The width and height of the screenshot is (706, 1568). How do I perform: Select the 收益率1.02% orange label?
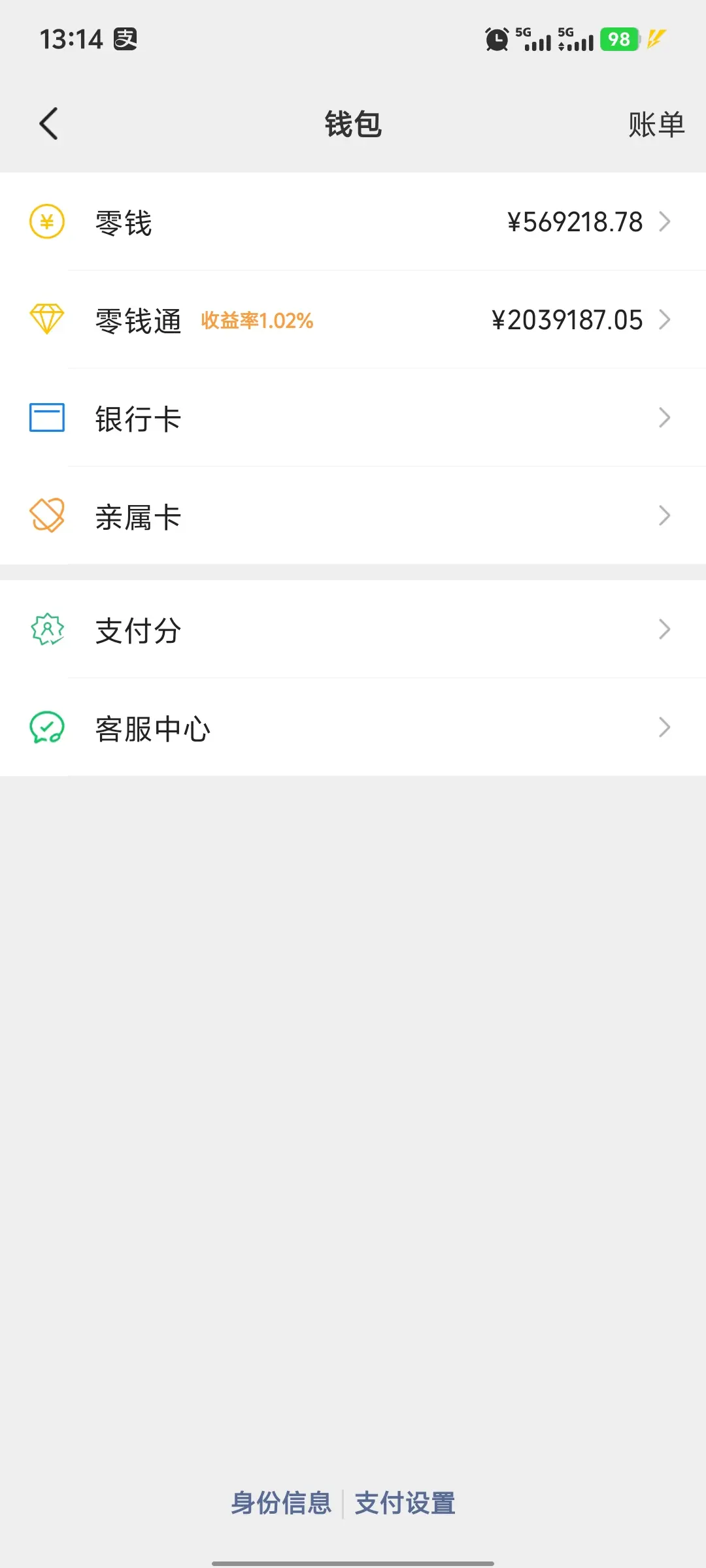point(257,321)
